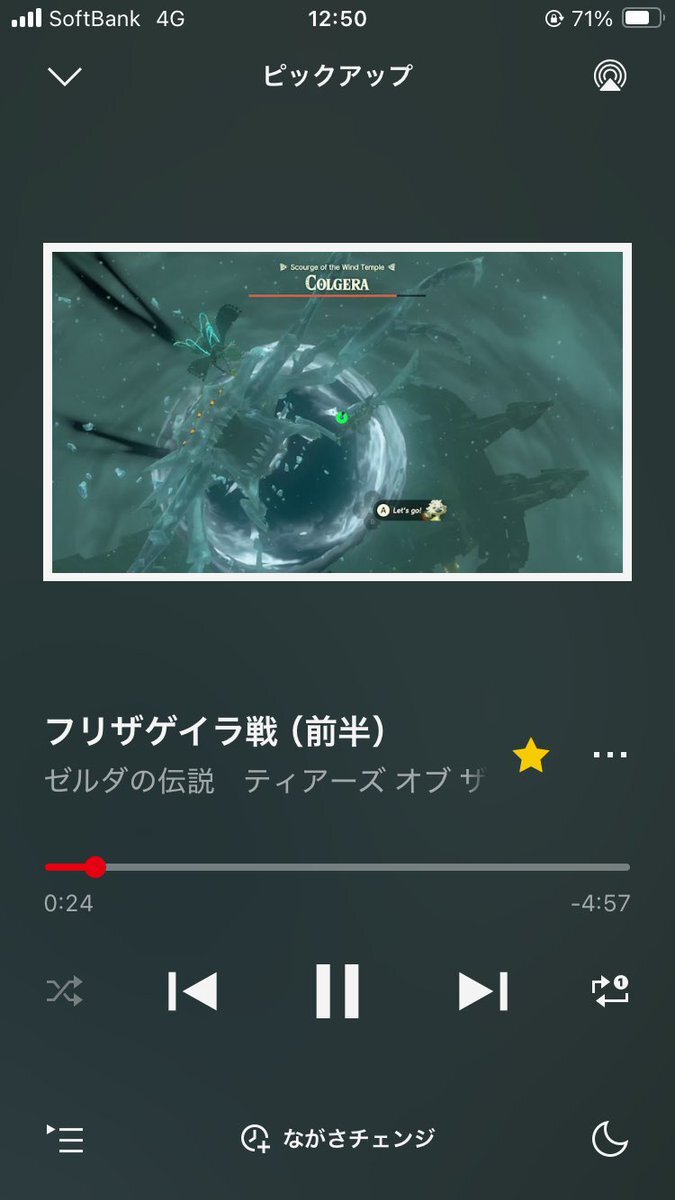Tap the ながさチェンジ button
Screen dimensions: 675x1200
[x=338, y=1138]
